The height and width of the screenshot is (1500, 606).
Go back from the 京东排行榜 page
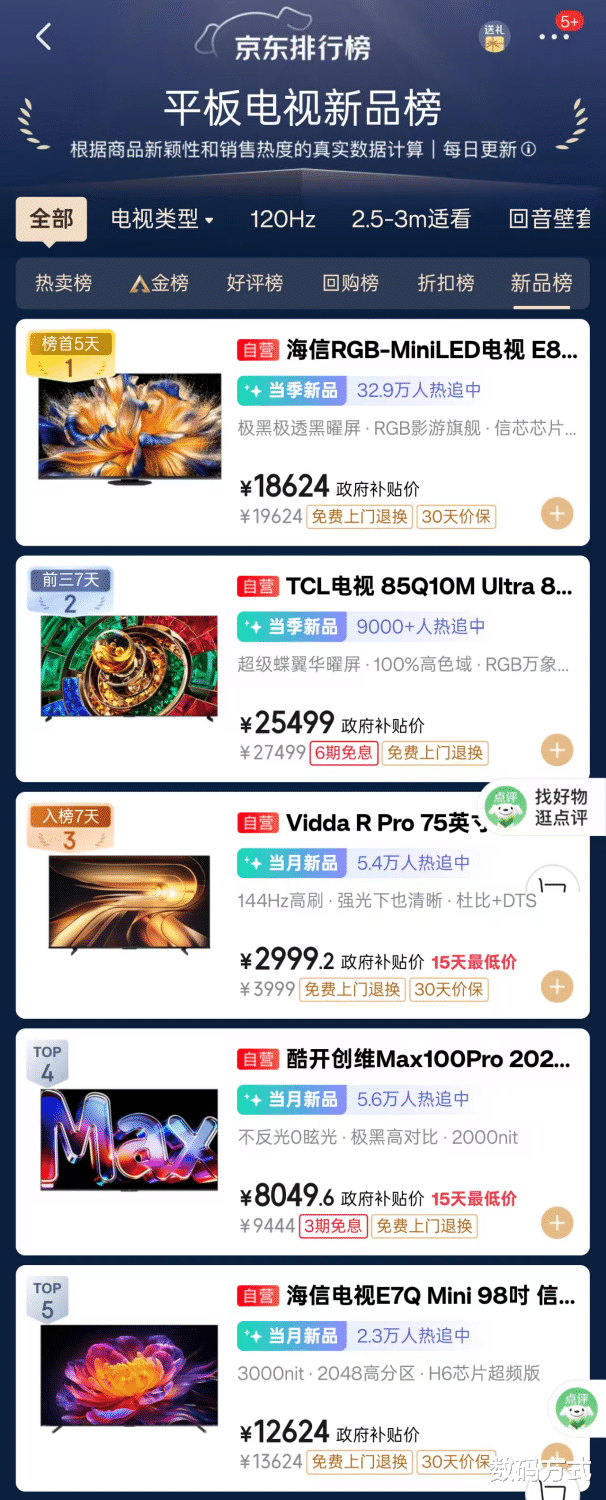click(x=43, y=38)
